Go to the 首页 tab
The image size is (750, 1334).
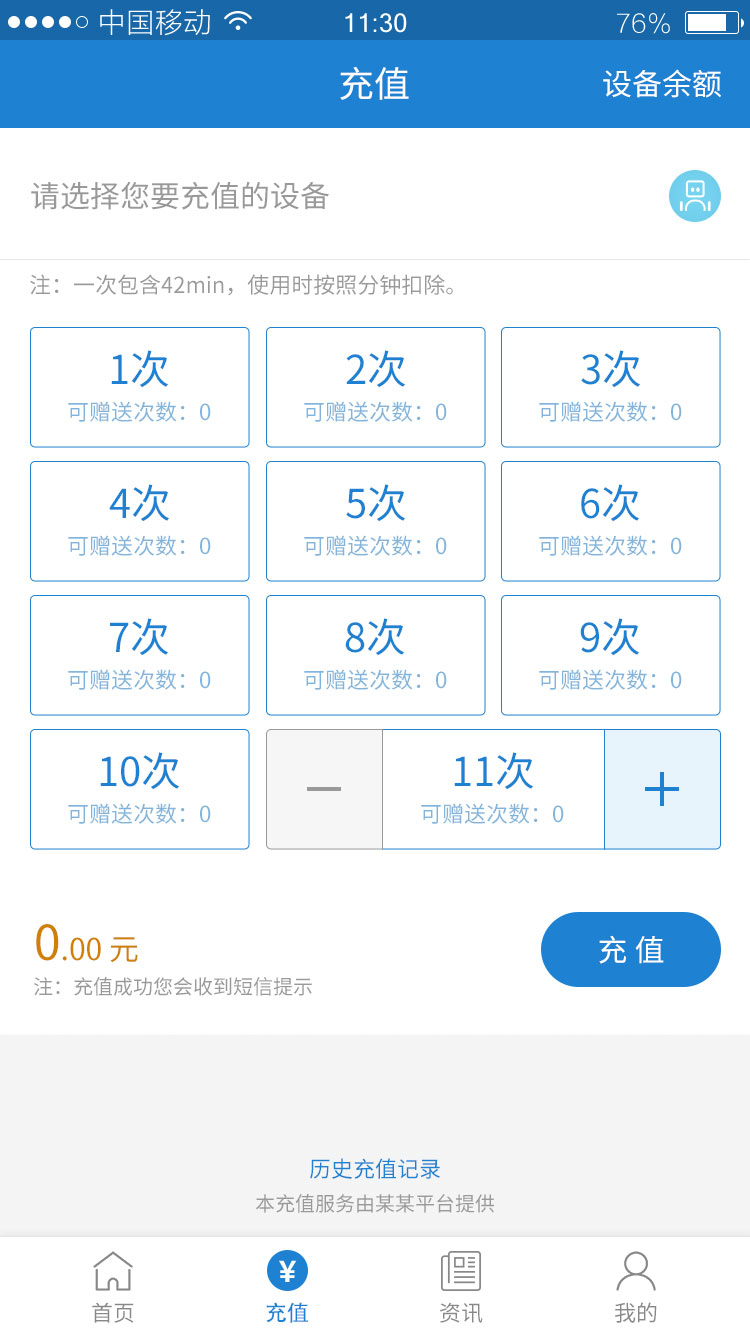(x=113, y=1287)
